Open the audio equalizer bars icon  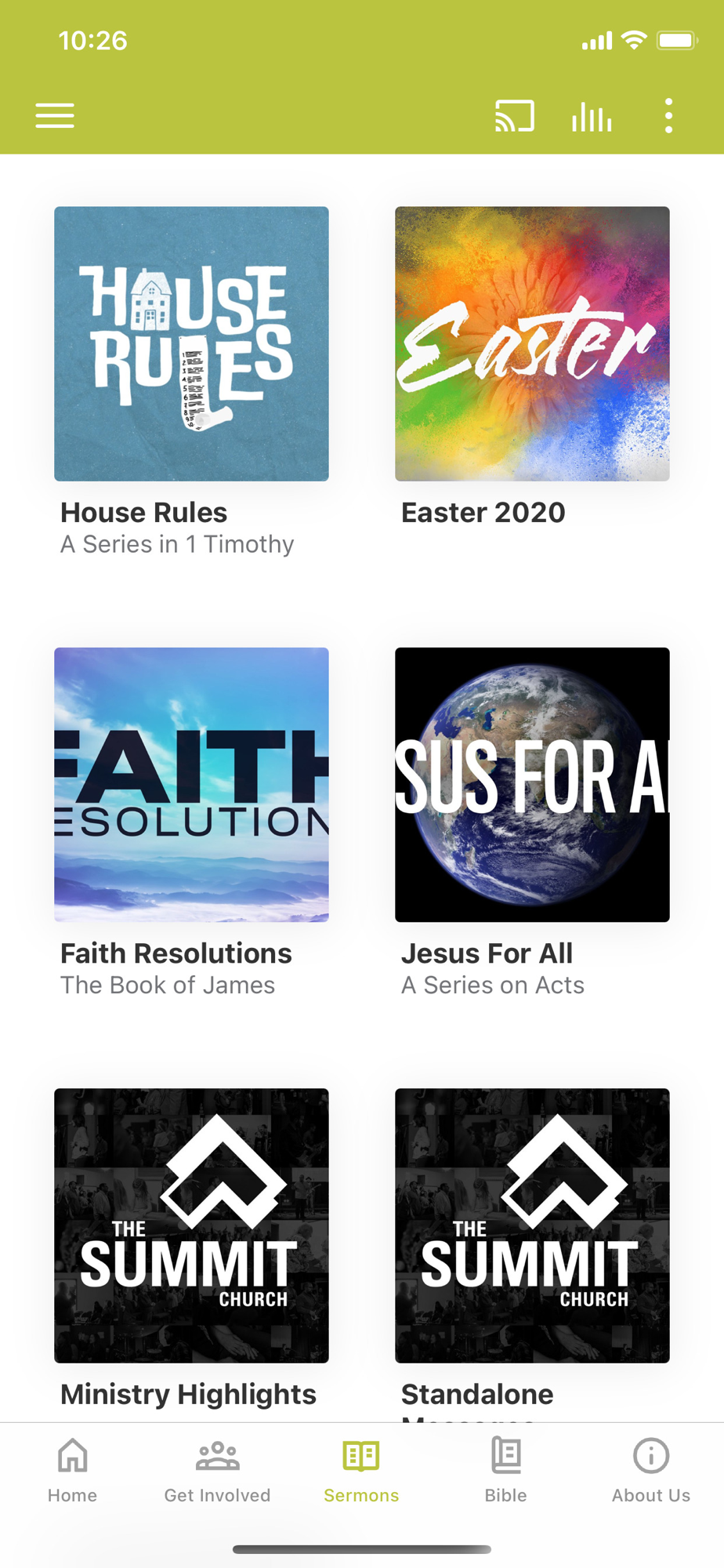pyautogui.click(x=592, y=116)
